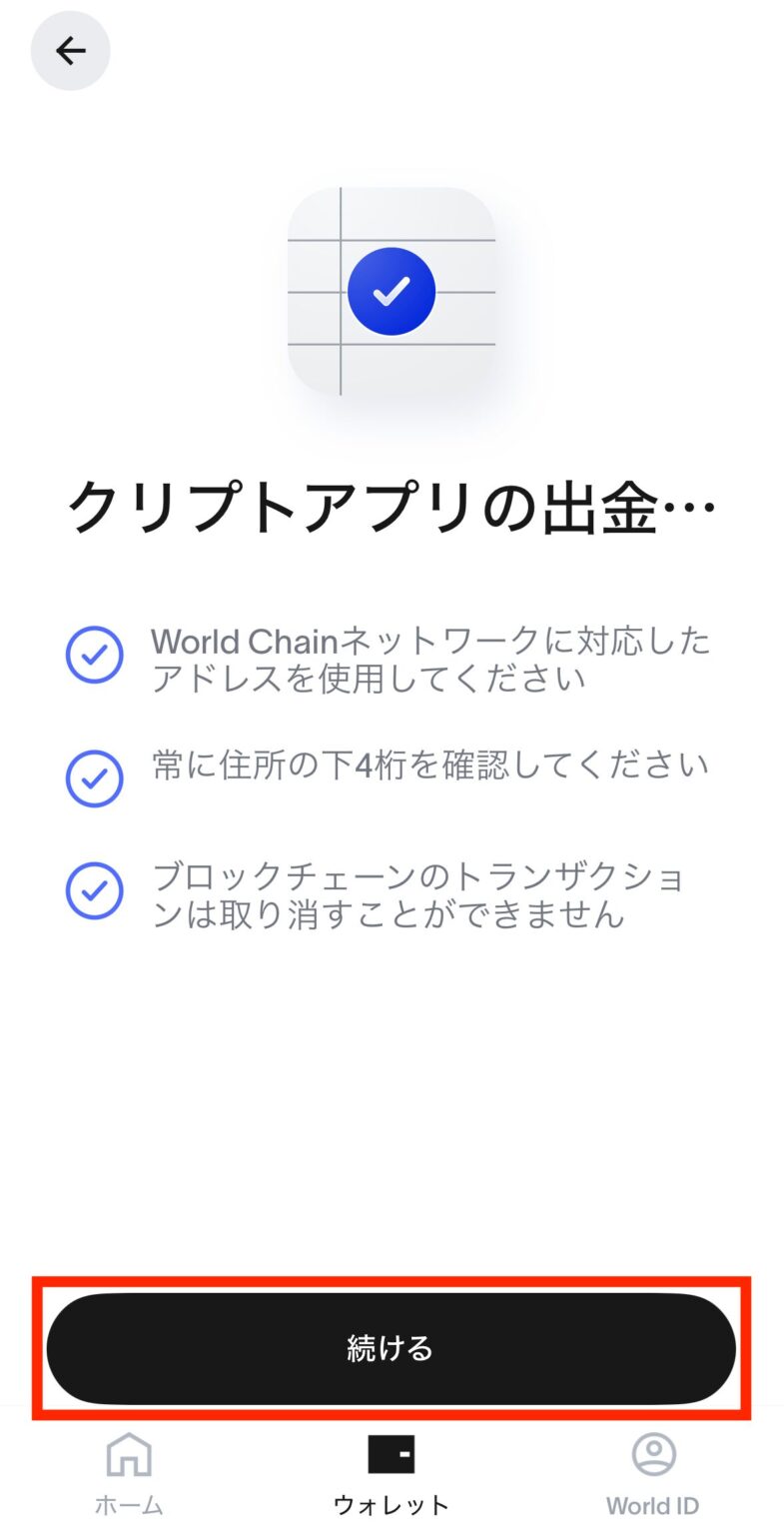Tap the checkmark beside the blockchain transaction warning
Image resolution: width=784 pixels, height=1535 pixels.
pos(94,890)
